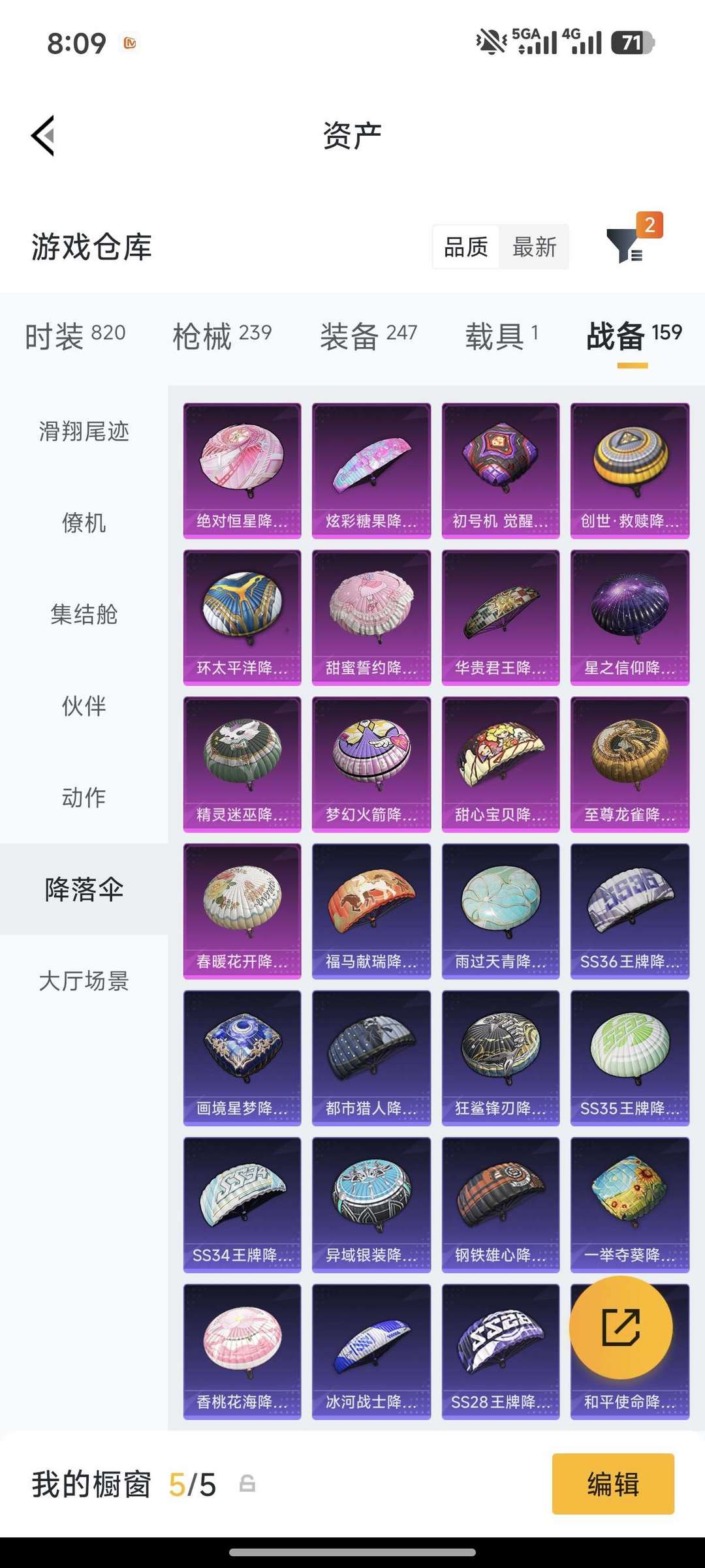
Task: Select the 动作 category
Action: [x=84, y=797]
